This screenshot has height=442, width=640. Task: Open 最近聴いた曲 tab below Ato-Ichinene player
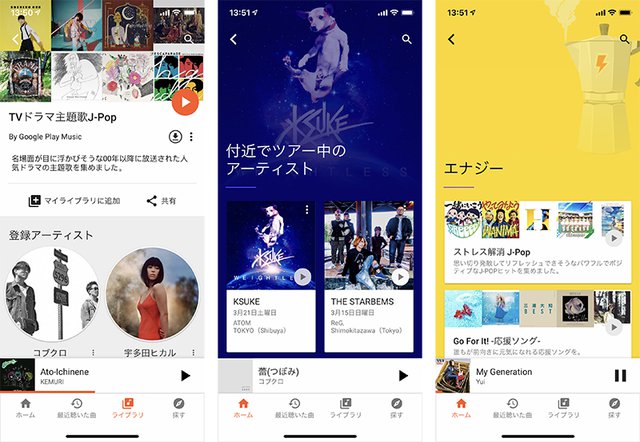pyautogui.click(x=76, y=408)
